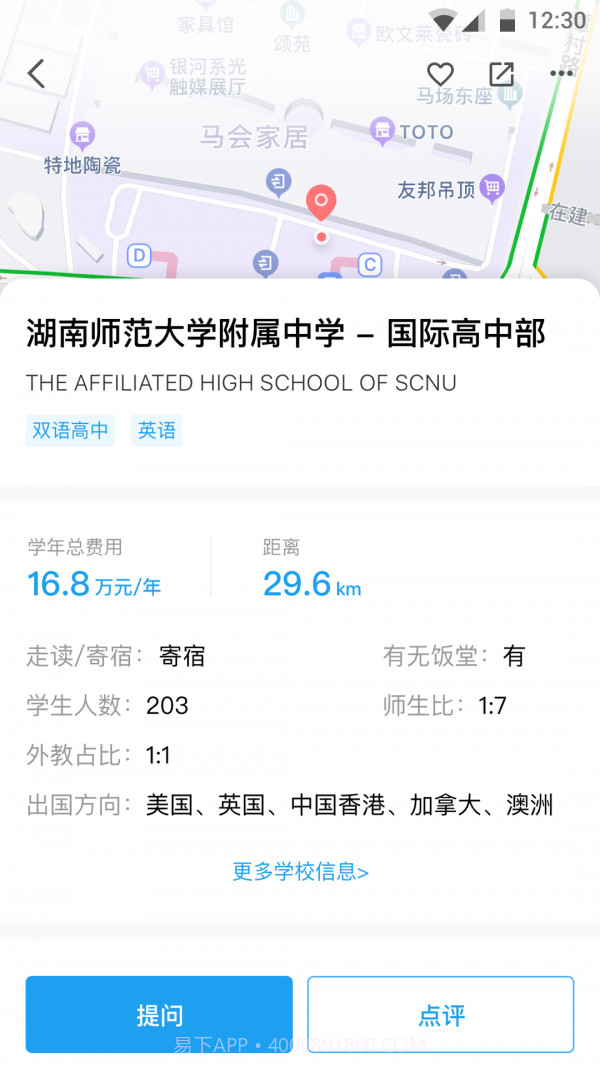The height and width of the screenshot is (1067, 600).
Task: Select the 双语高中 tag
Action: point(70,431)
